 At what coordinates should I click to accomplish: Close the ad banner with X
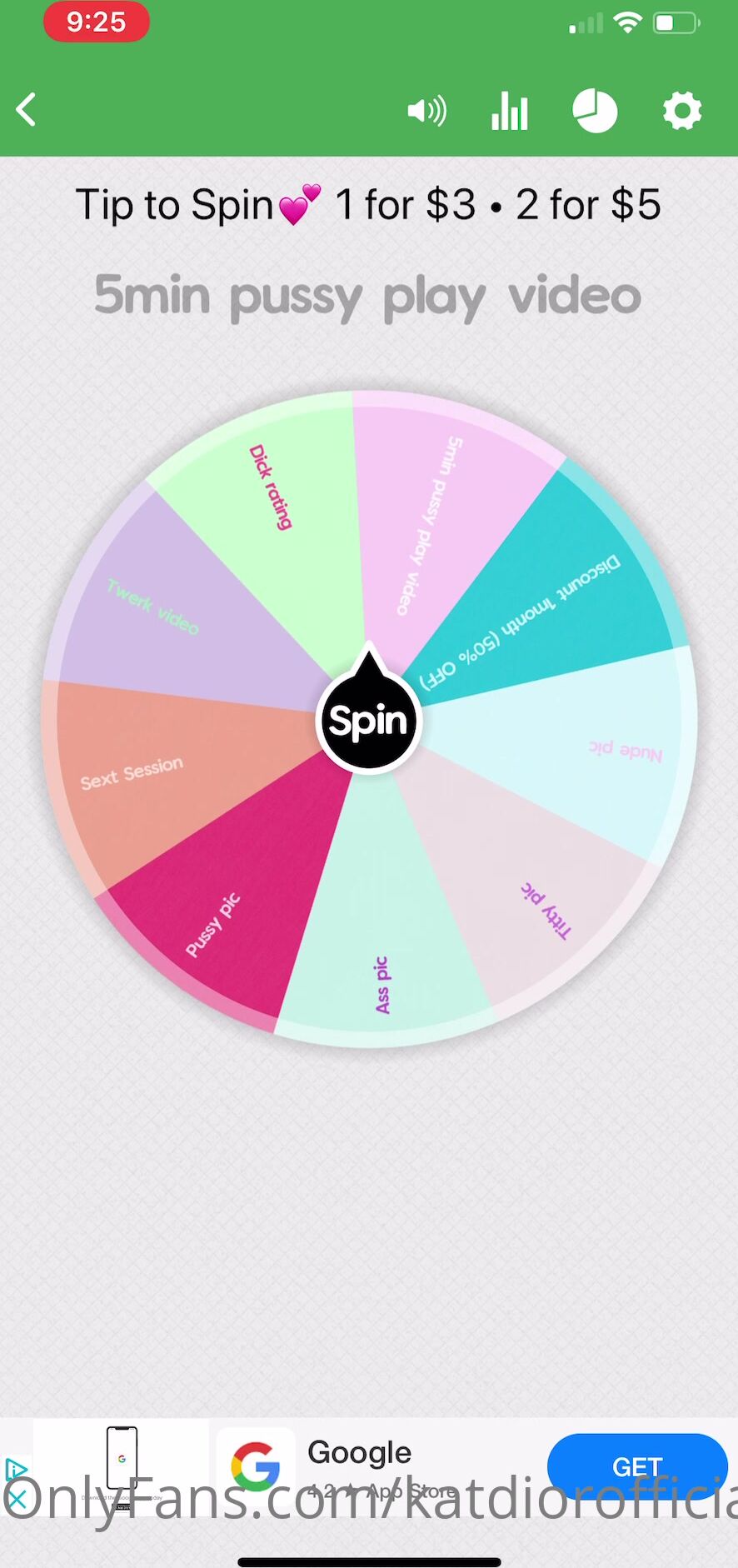coord(17,1501)
